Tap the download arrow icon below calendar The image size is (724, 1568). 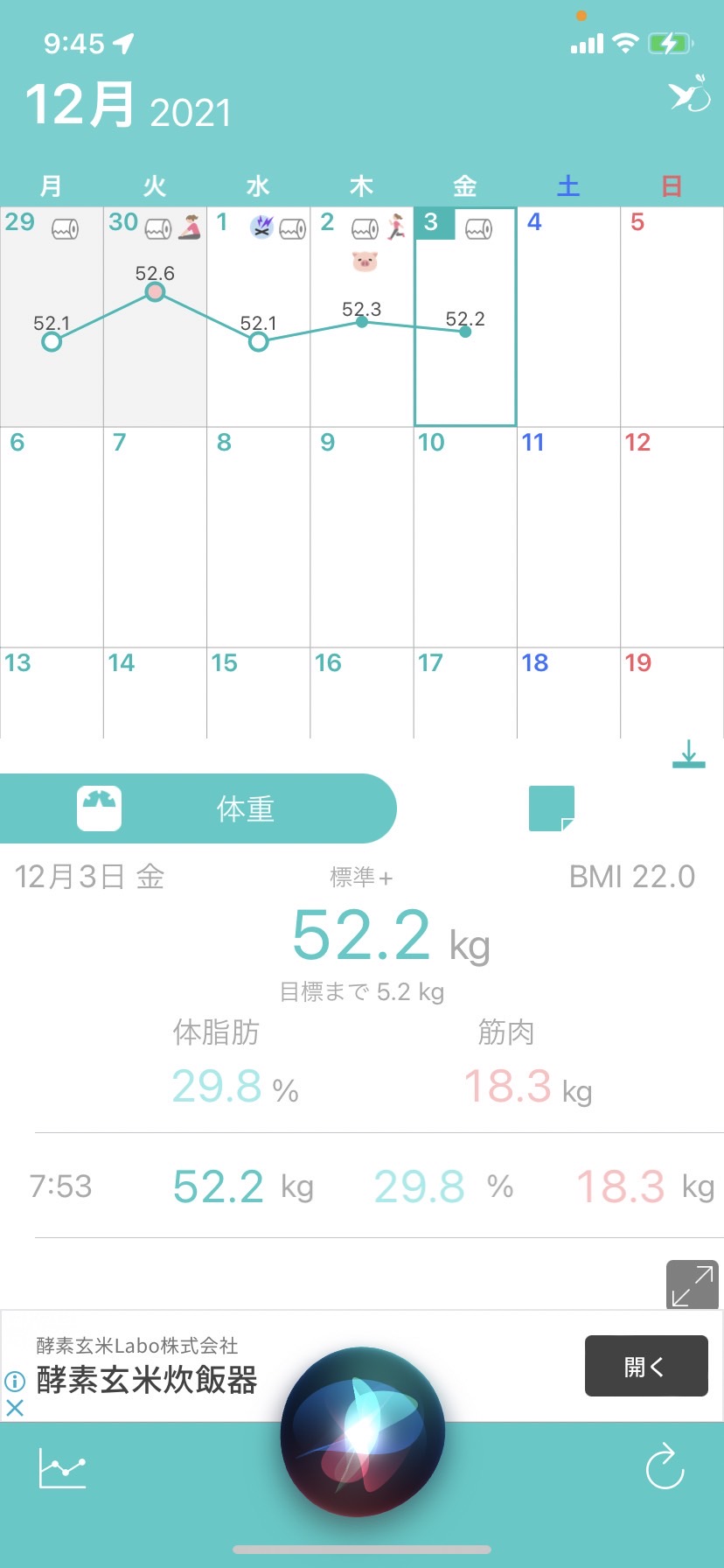tap(689, 754)
